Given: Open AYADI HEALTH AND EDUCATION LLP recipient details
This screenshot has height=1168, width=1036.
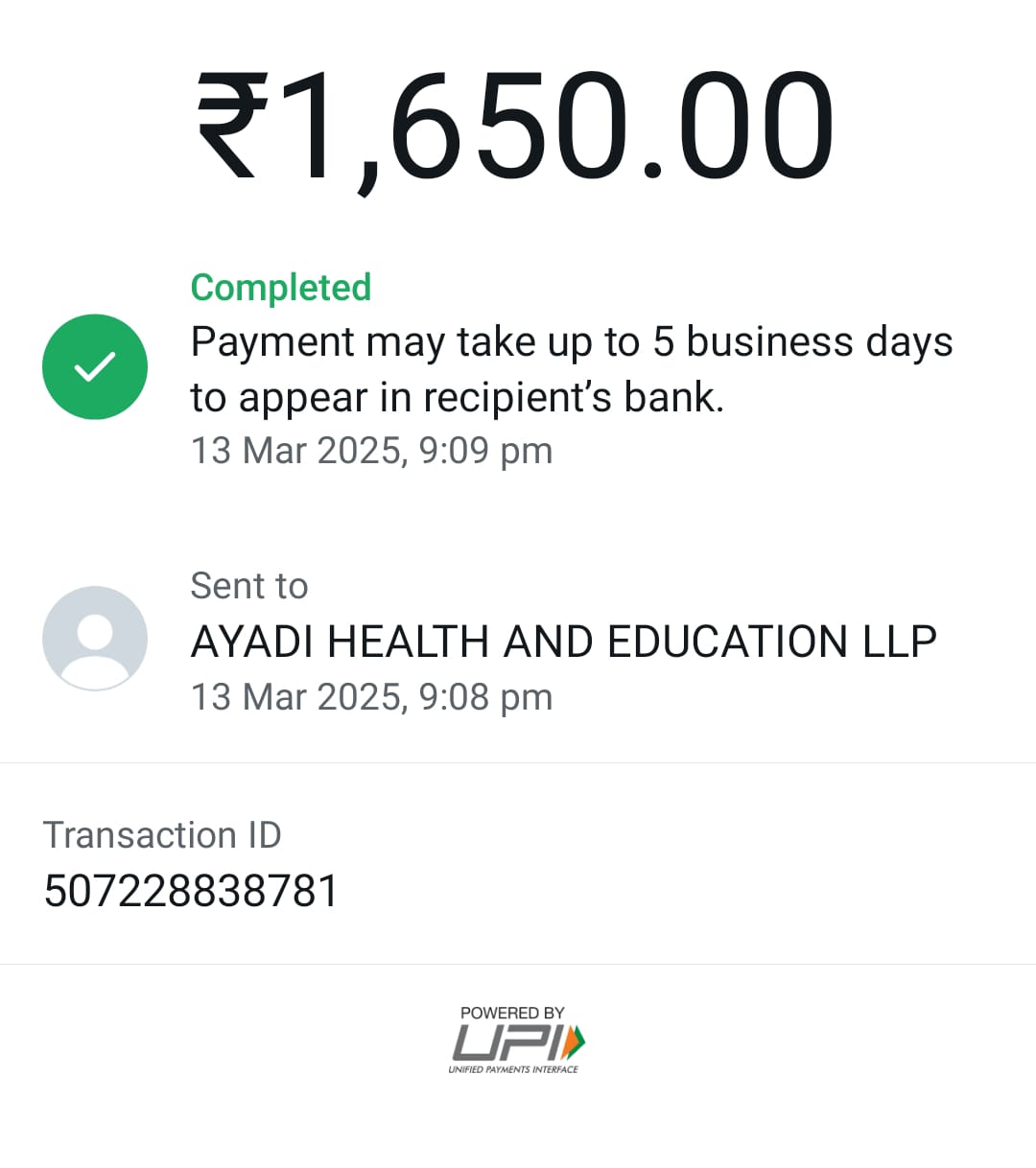Looking at the screenshot, I should [x=563, y=642].
